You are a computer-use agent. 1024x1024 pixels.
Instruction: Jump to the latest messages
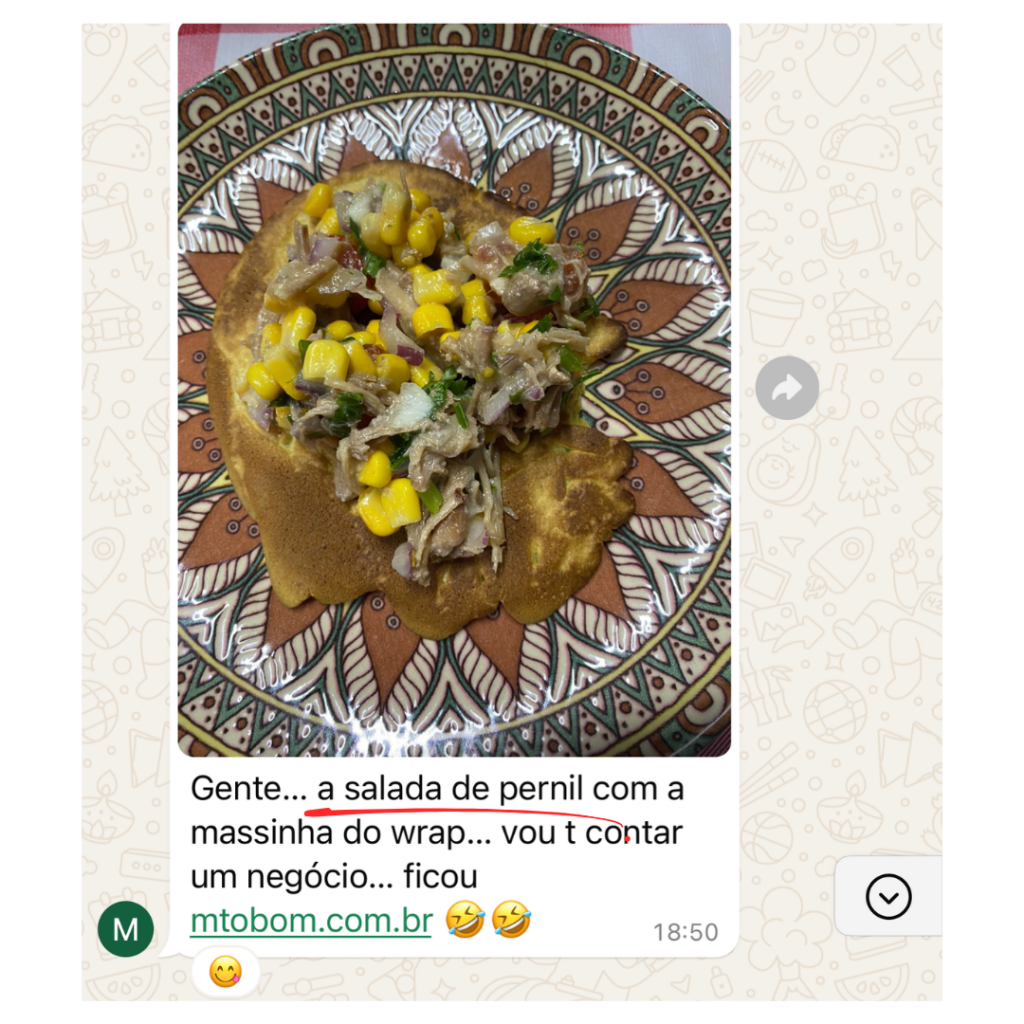(x=888, y=896)
